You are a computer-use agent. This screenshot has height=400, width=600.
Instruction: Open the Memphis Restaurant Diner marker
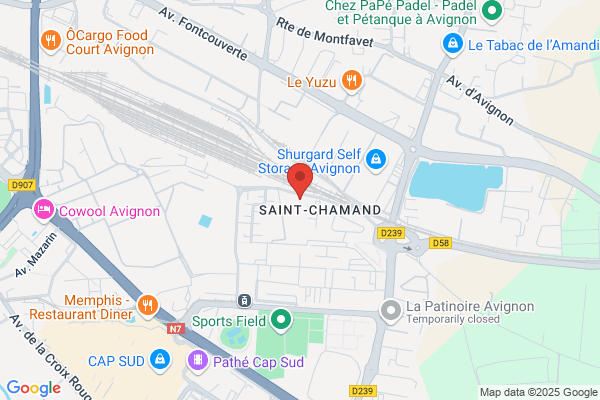[x=148, y=306]
